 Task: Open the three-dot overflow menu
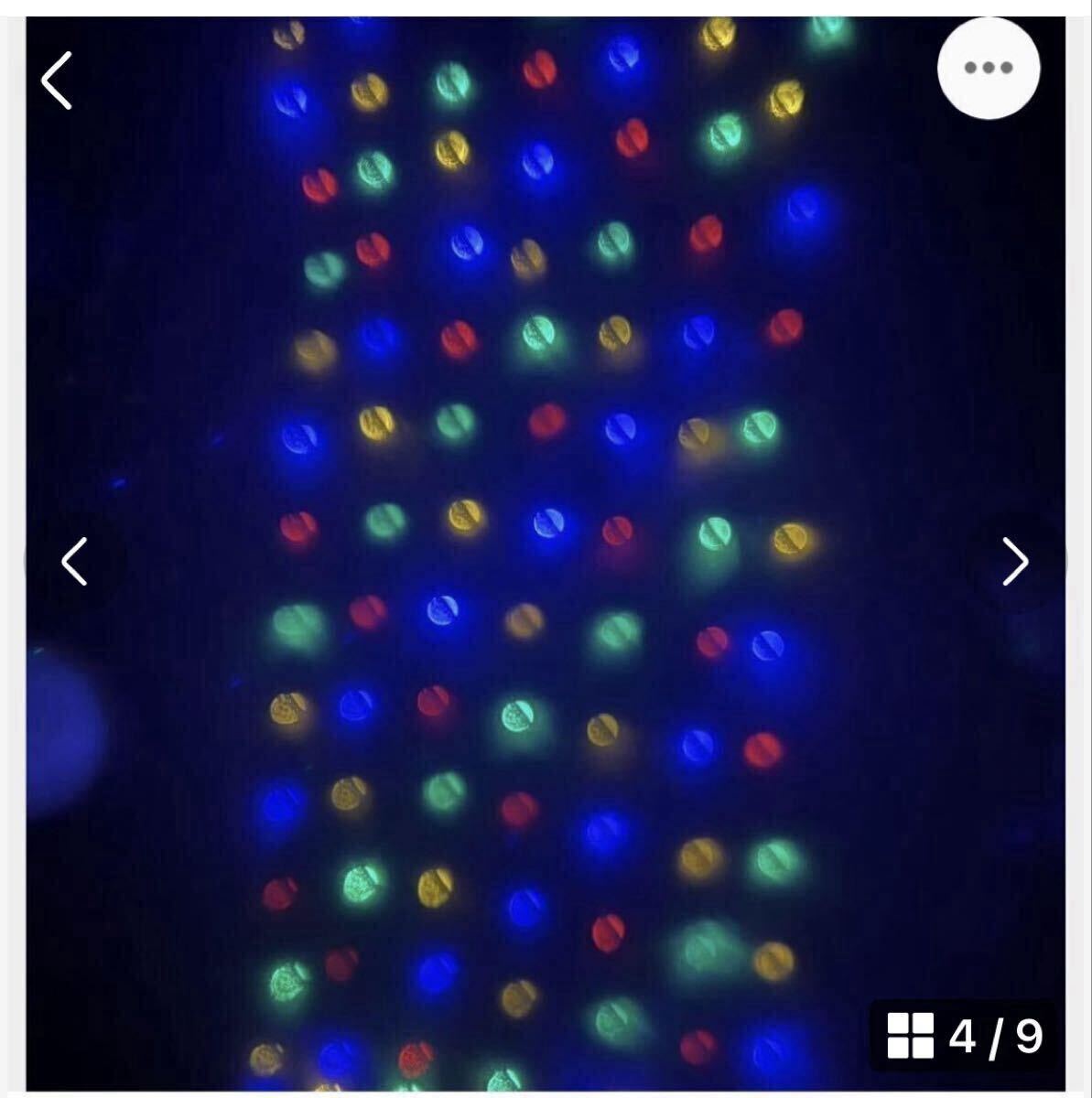pos(989,68)
